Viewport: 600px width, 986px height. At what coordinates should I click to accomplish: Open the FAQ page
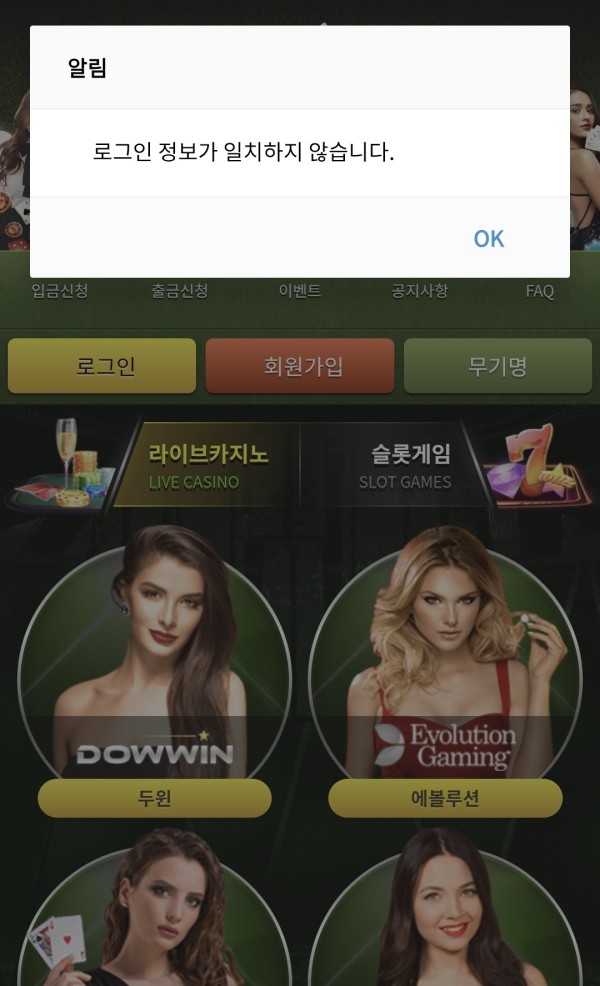(x=539, y=291)
